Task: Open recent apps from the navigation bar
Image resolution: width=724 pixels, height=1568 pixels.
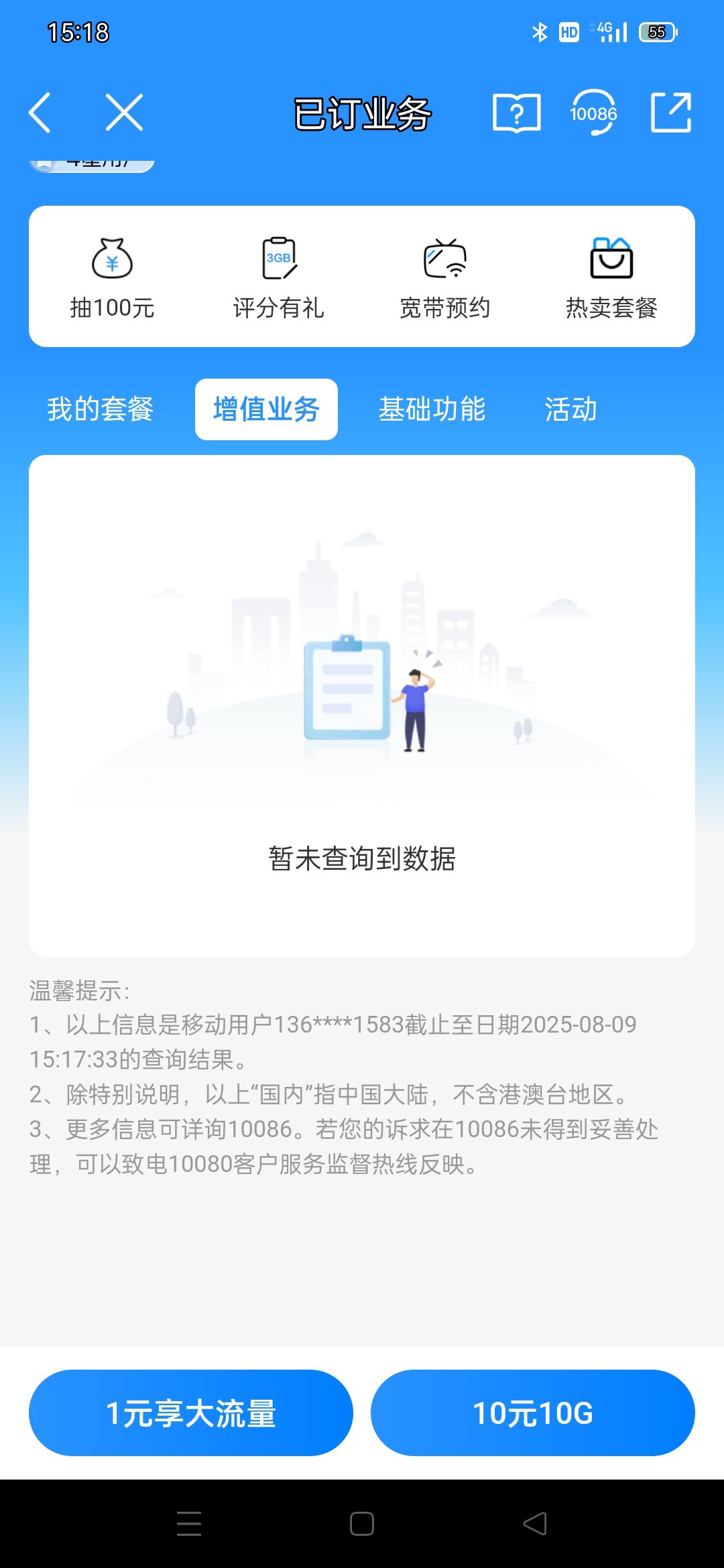Action: tap(189, 1524)
